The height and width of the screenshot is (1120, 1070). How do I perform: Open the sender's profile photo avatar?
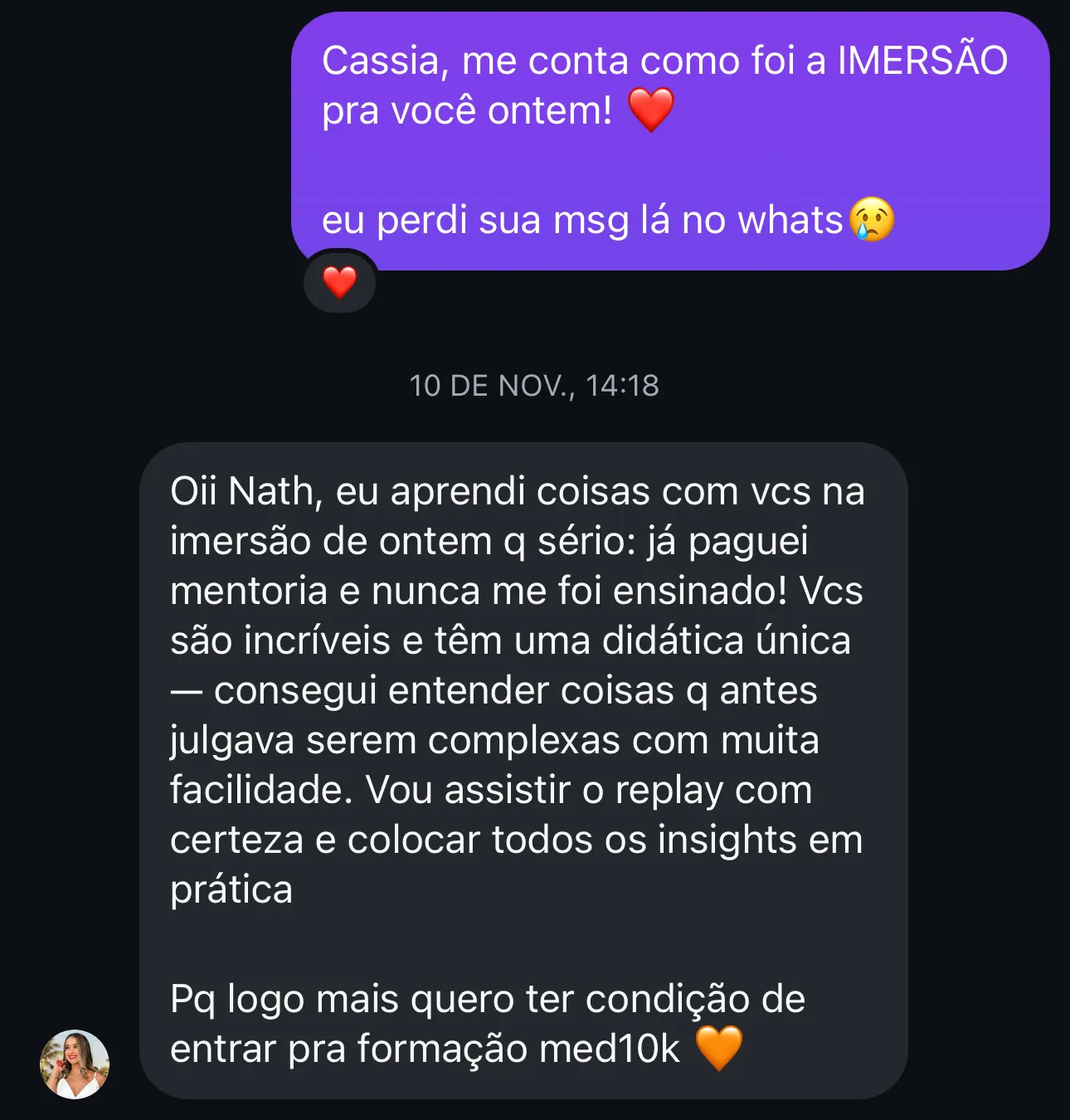[x=75, y=1064]
